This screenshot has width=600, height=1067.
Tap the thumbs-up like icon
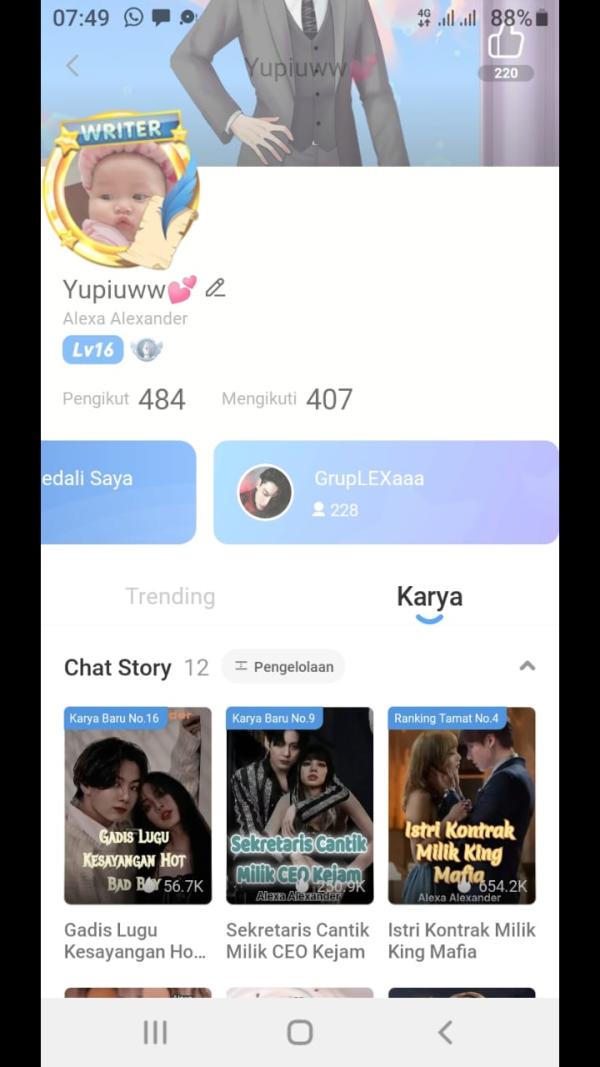click(x=505, y=44)
